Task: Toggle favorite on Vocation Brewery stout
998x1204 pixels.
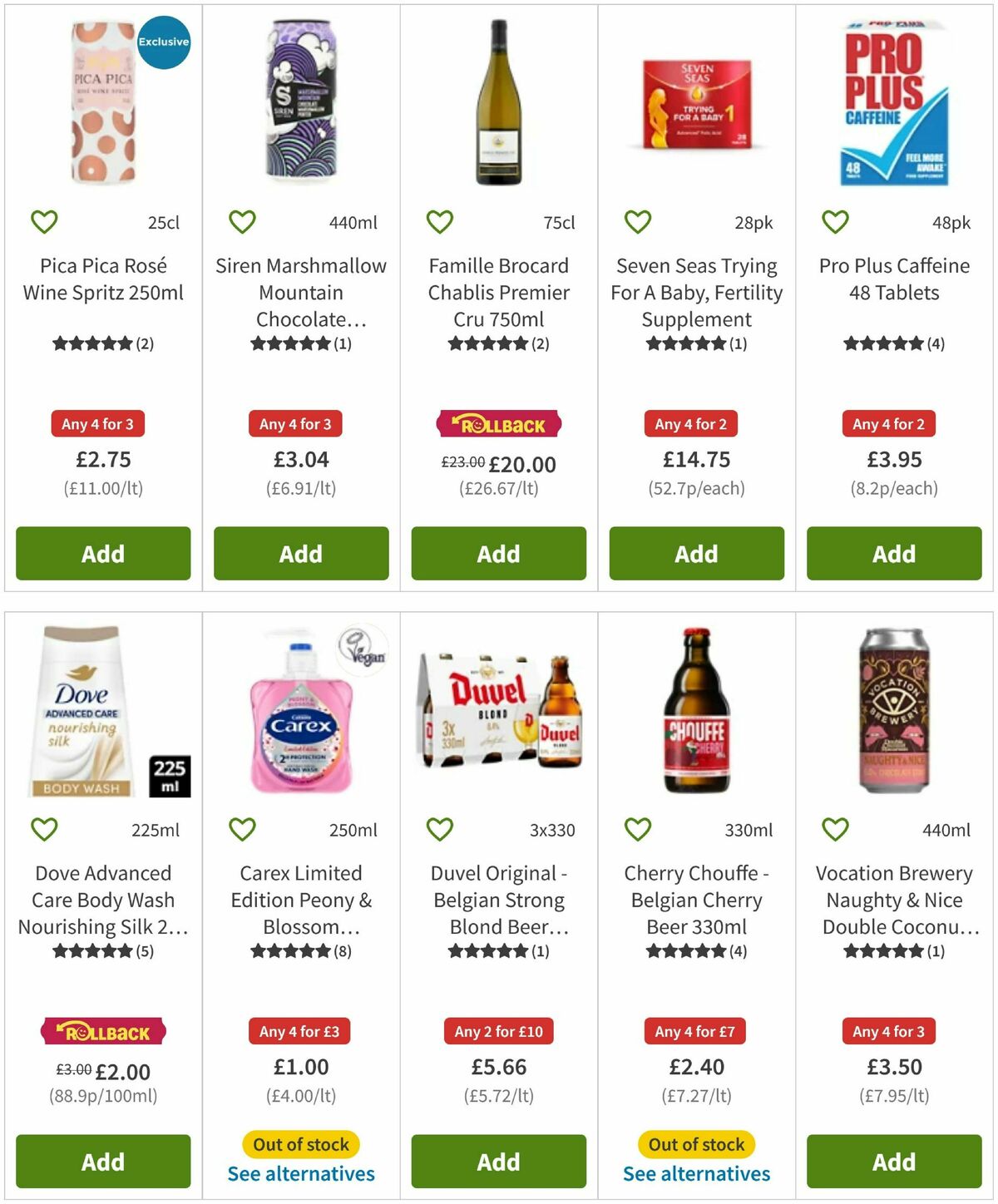Action: click(x=834, y=829)
